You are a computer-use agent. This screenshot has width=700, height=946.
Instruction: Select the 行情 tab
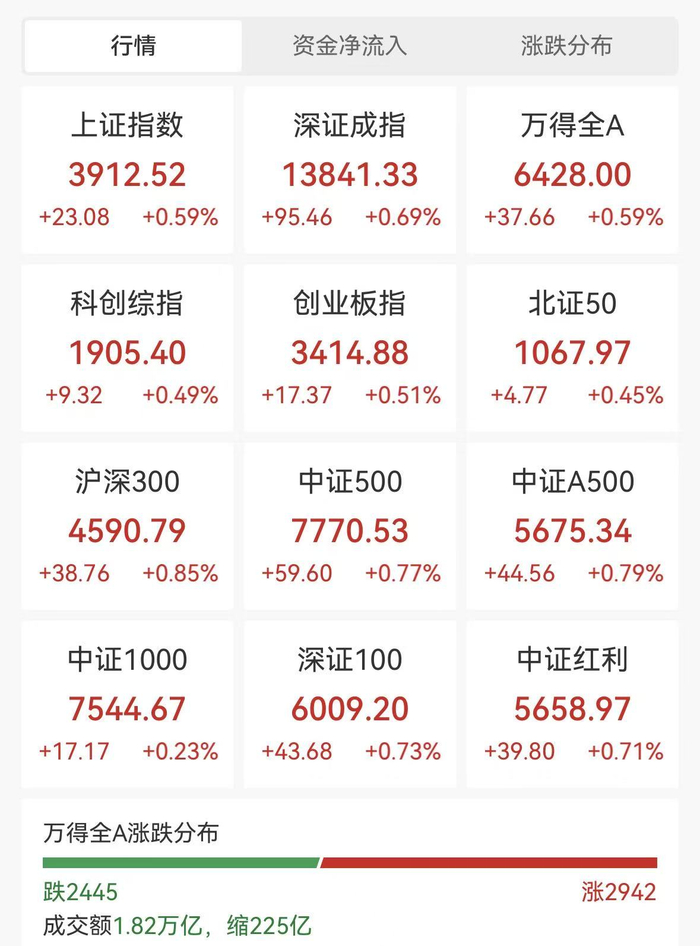(133, 46)
